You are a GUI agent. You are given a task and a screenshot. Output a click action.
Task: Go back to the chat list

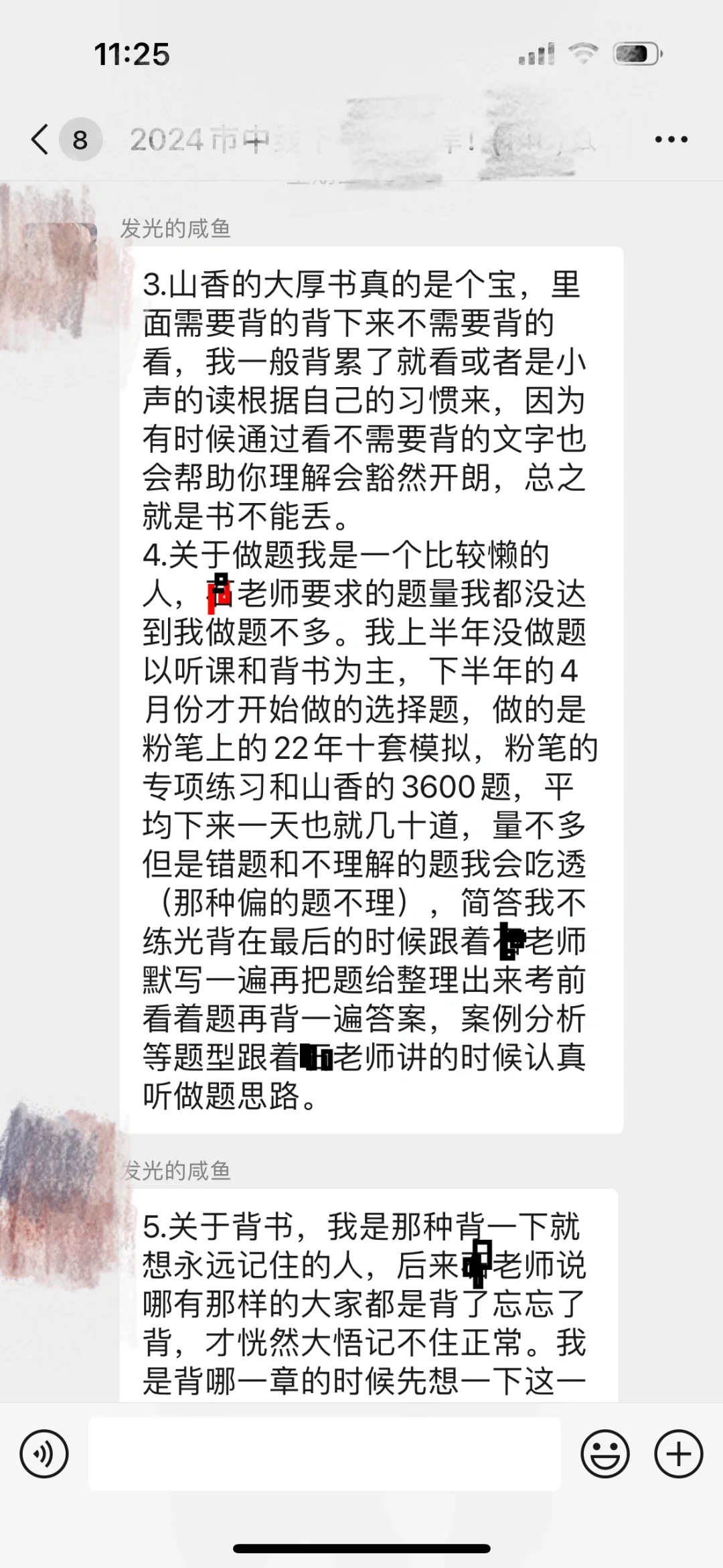[x=40, y=140]
